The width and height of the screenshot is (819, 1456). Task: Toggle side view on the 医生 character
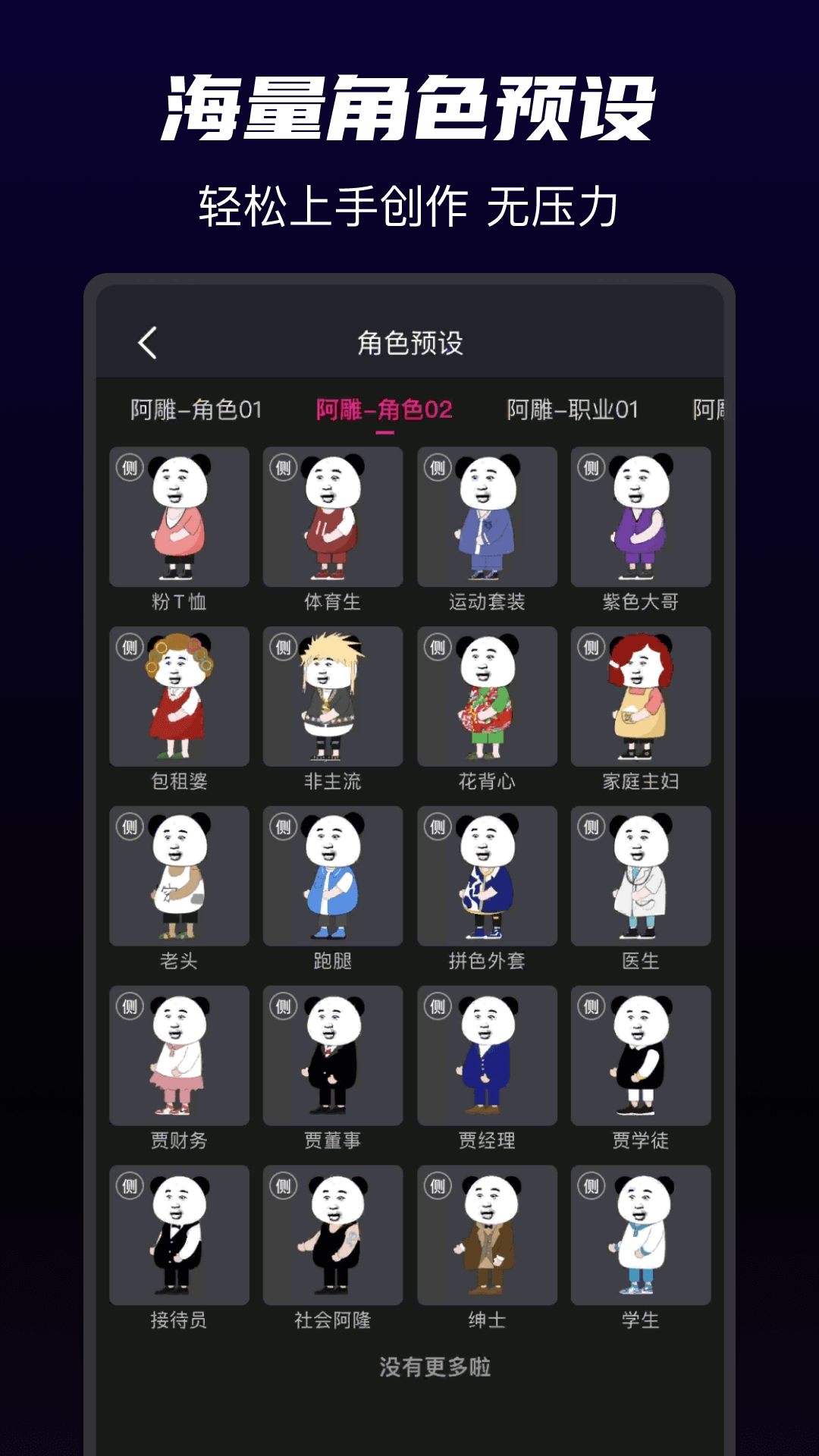591,826
